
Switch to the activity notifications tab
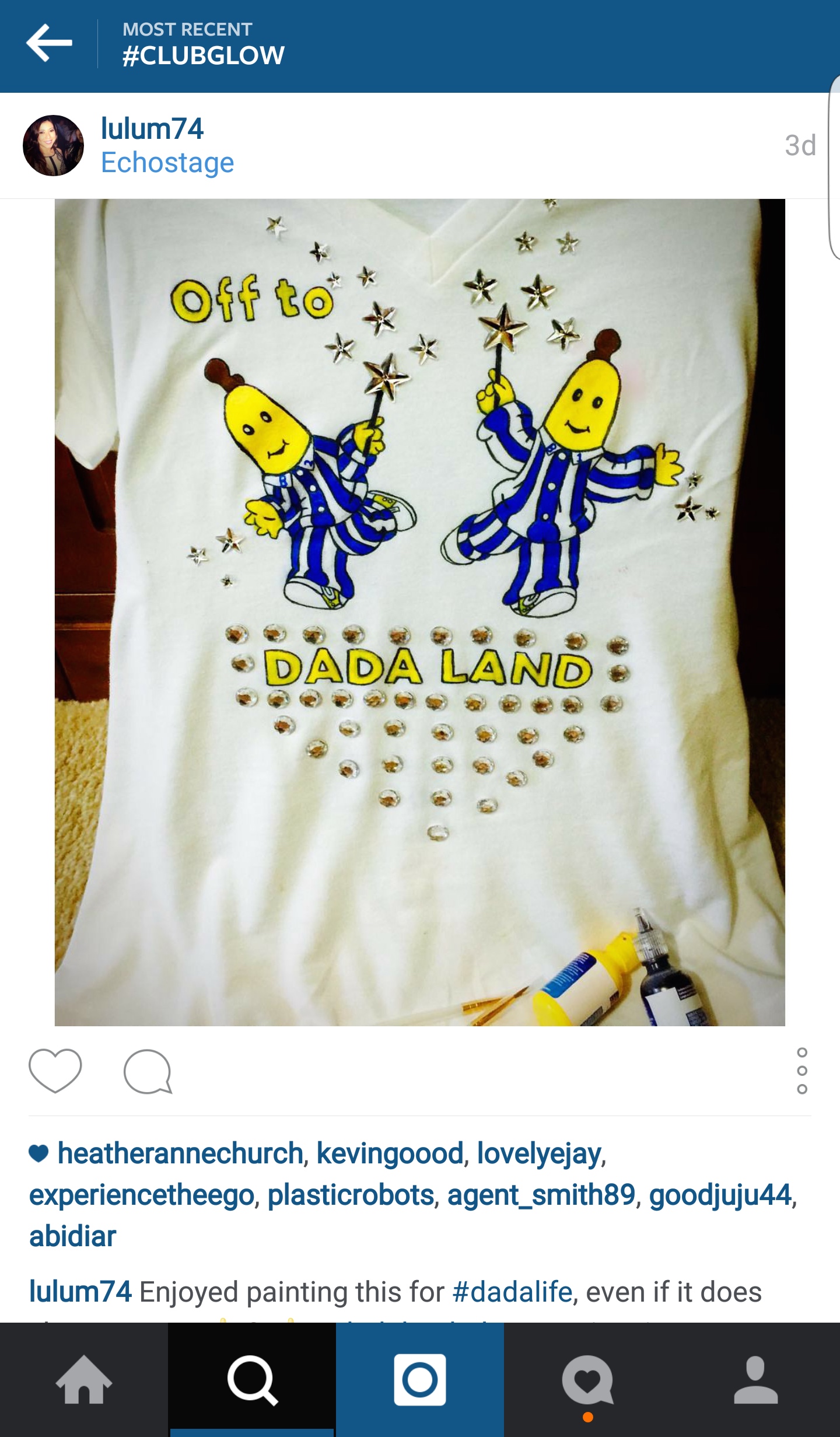587,1380
